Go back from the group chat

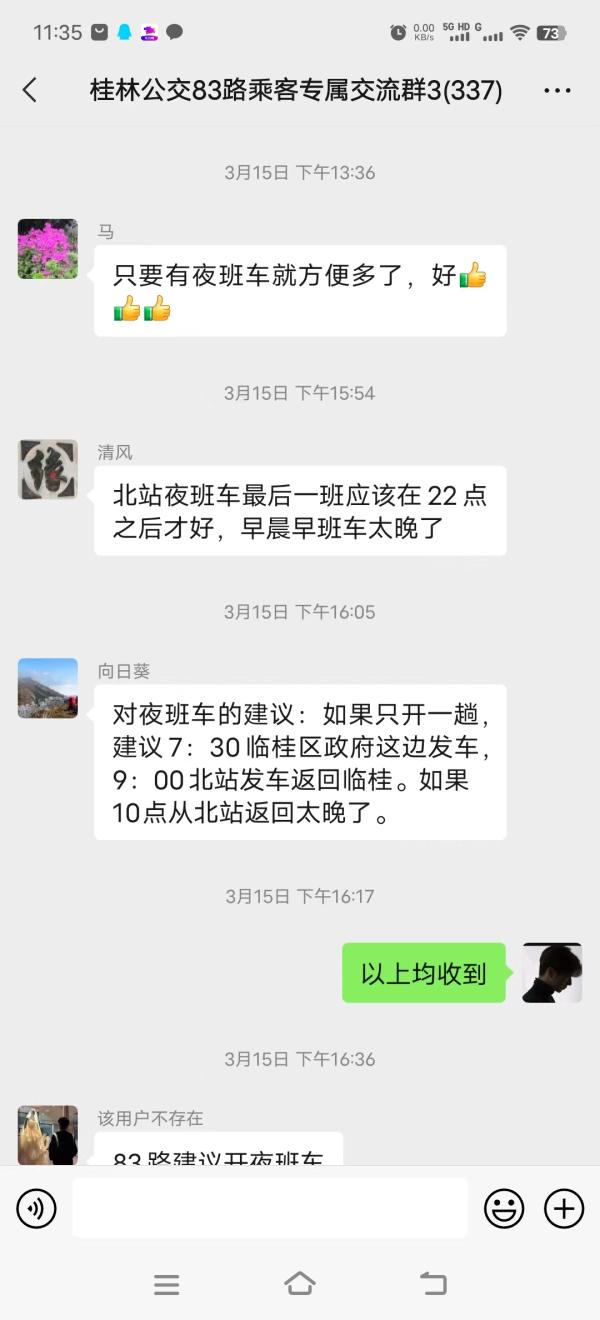(x=30, y=90)
